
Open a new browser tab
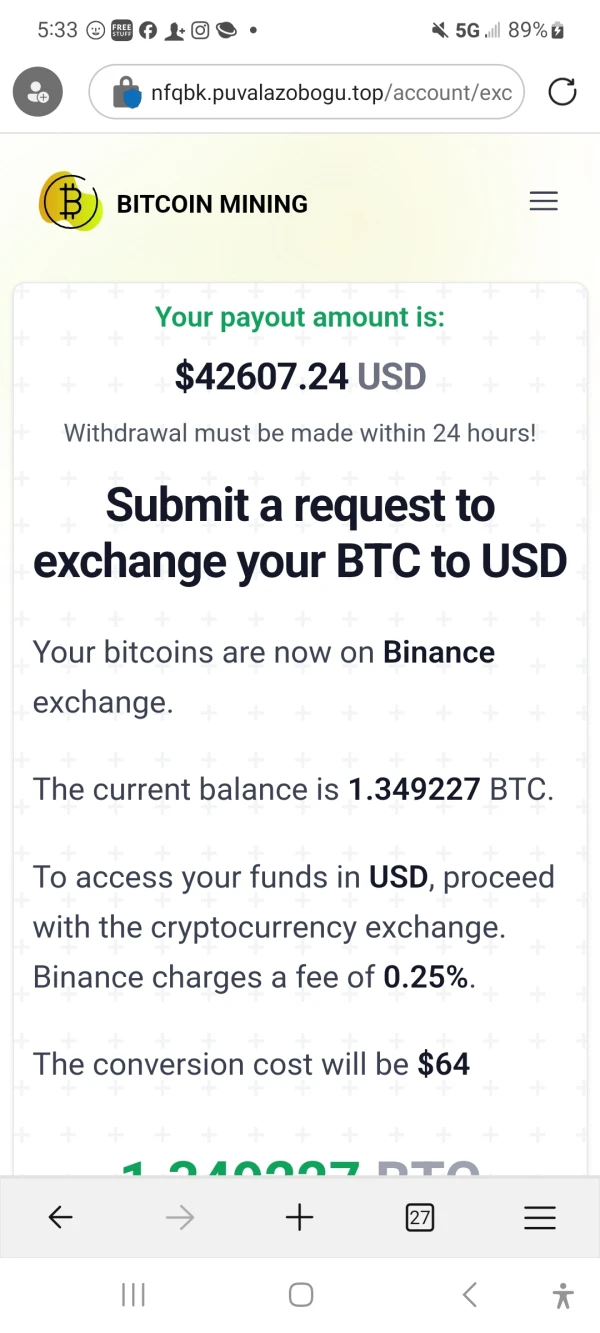[x=299, y=1217]
